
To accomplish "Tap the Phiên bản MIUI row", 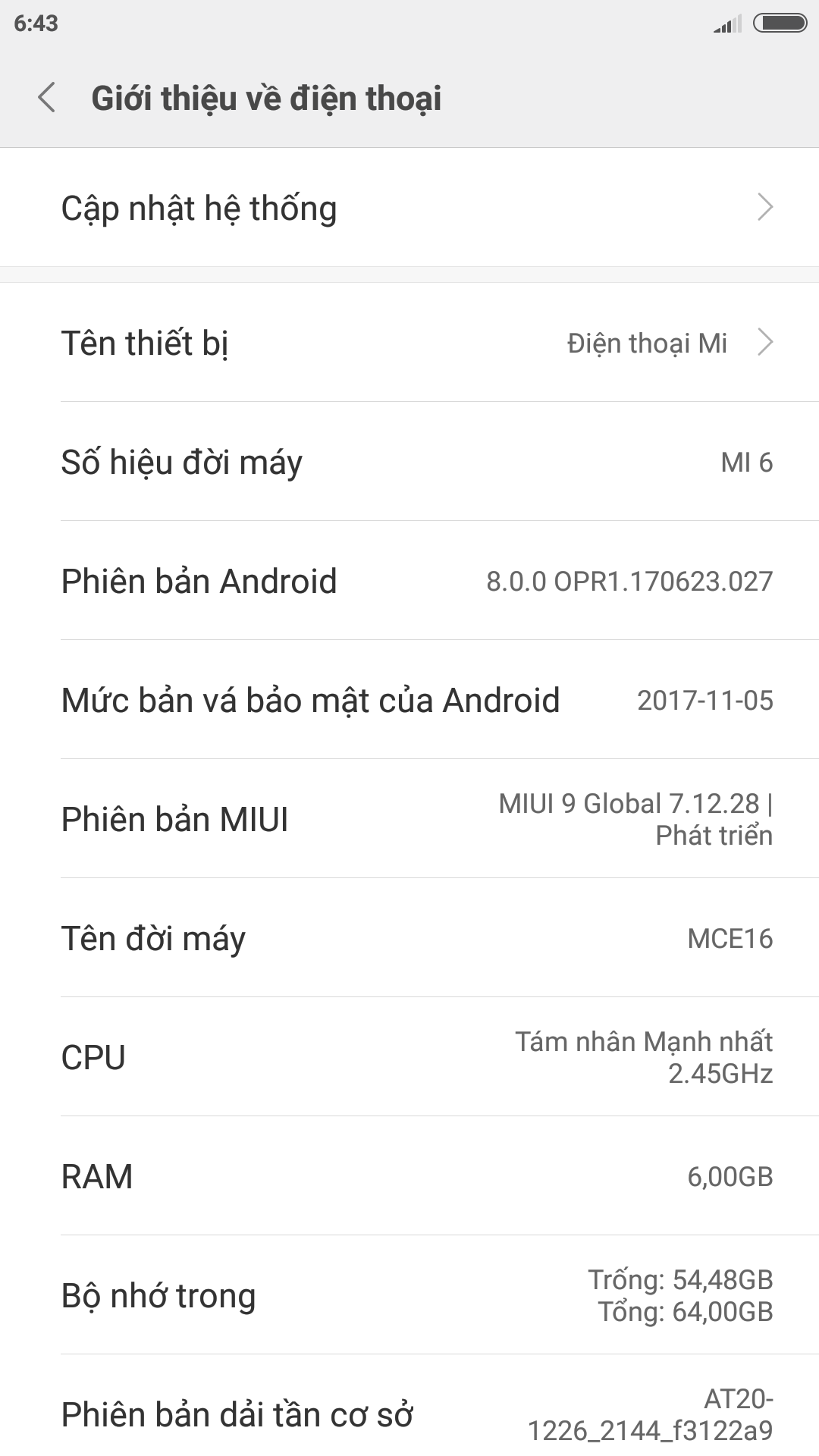I will coord(409,819).
